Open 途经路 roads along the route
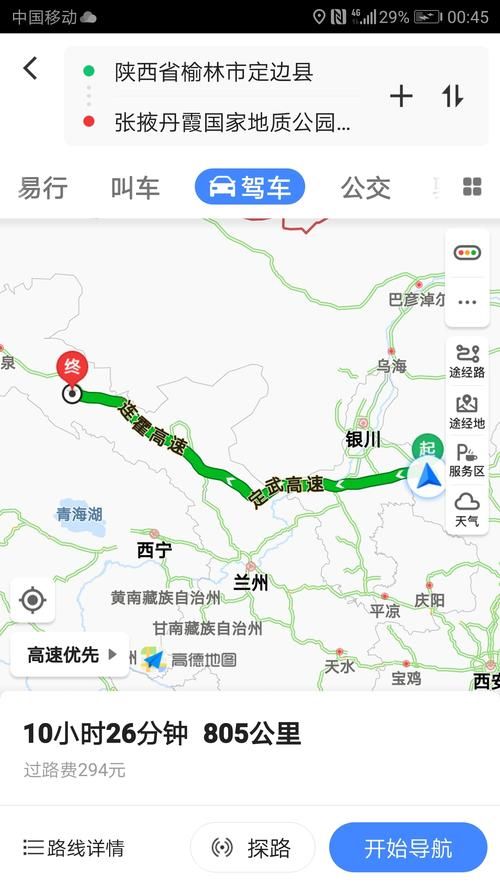The height and width of the screenshot is (889, 500). click(467, 361)
